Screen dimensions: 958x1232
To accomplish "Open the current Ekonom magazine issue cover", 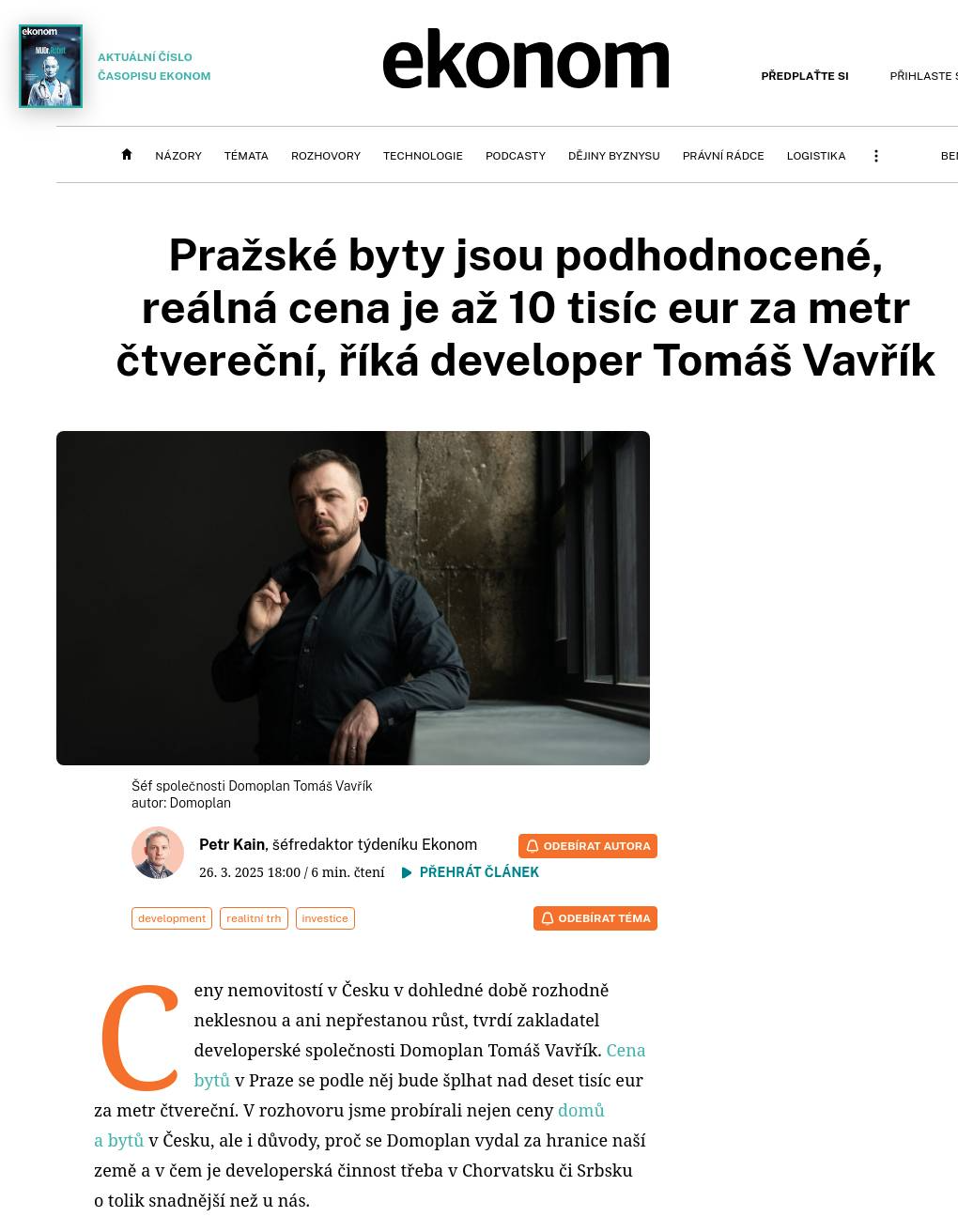I will 51,66.
